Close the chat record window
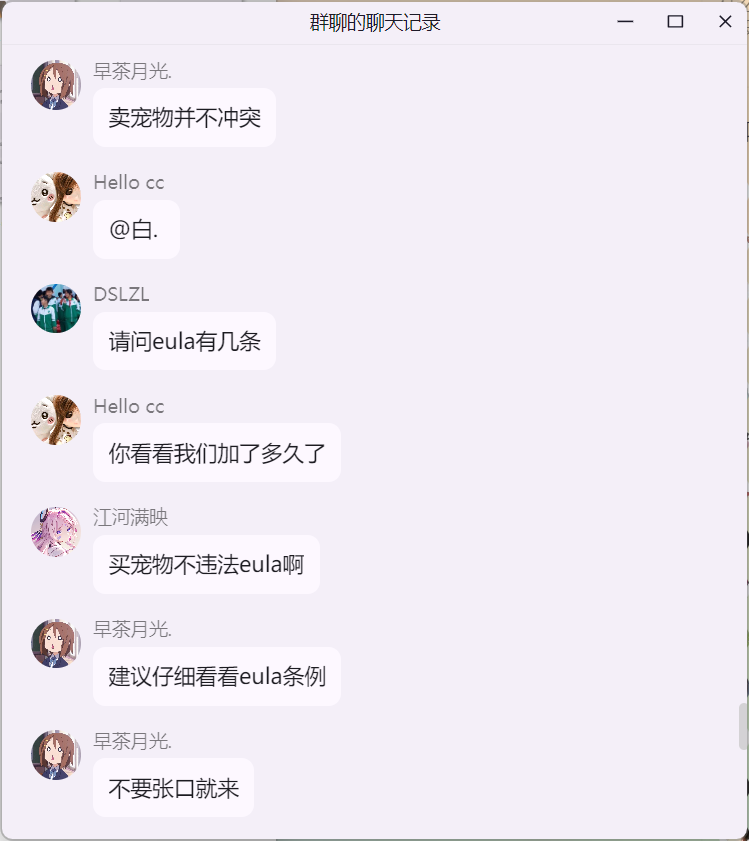The image size is (749, 841). point(725,21)
